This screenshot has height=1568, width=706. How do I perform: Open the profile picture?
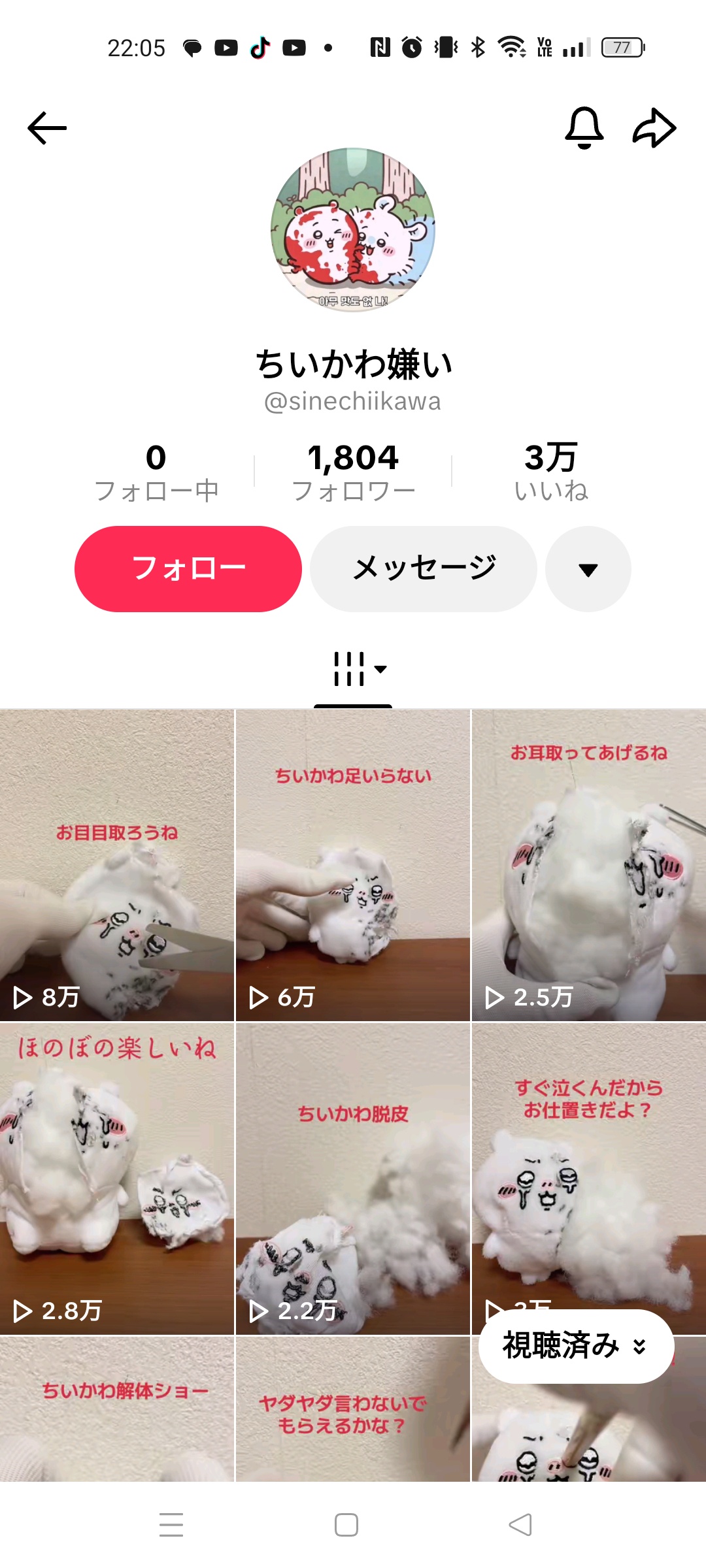353,230
